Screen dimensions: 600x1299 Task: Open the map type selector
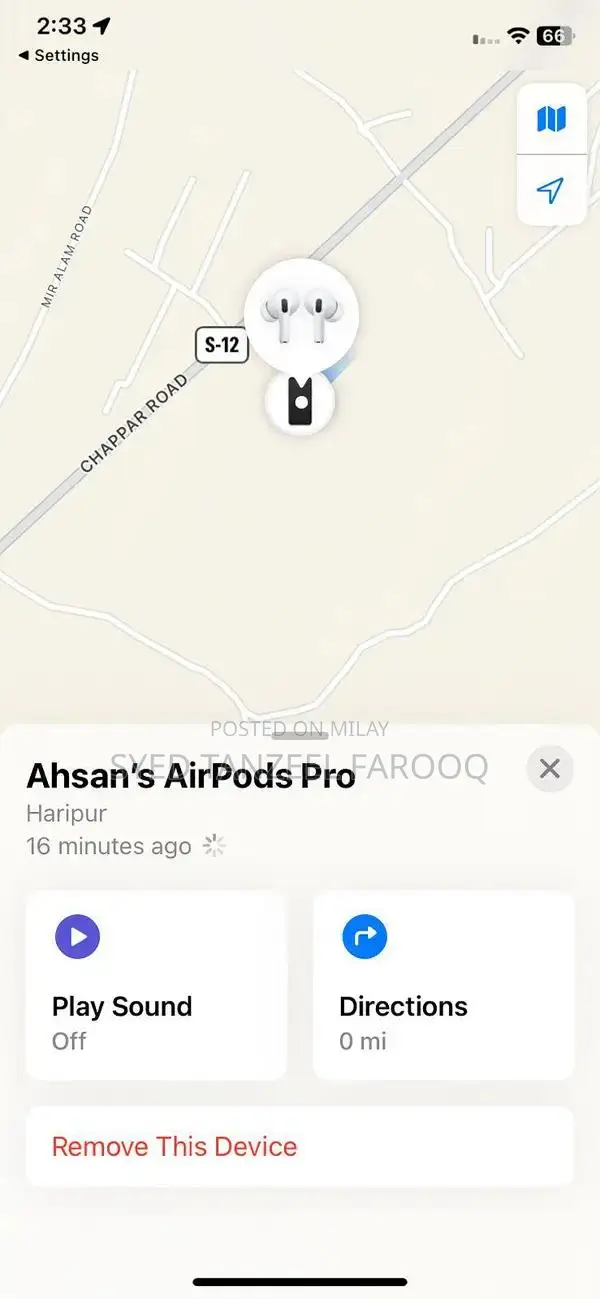click(551, 119)
